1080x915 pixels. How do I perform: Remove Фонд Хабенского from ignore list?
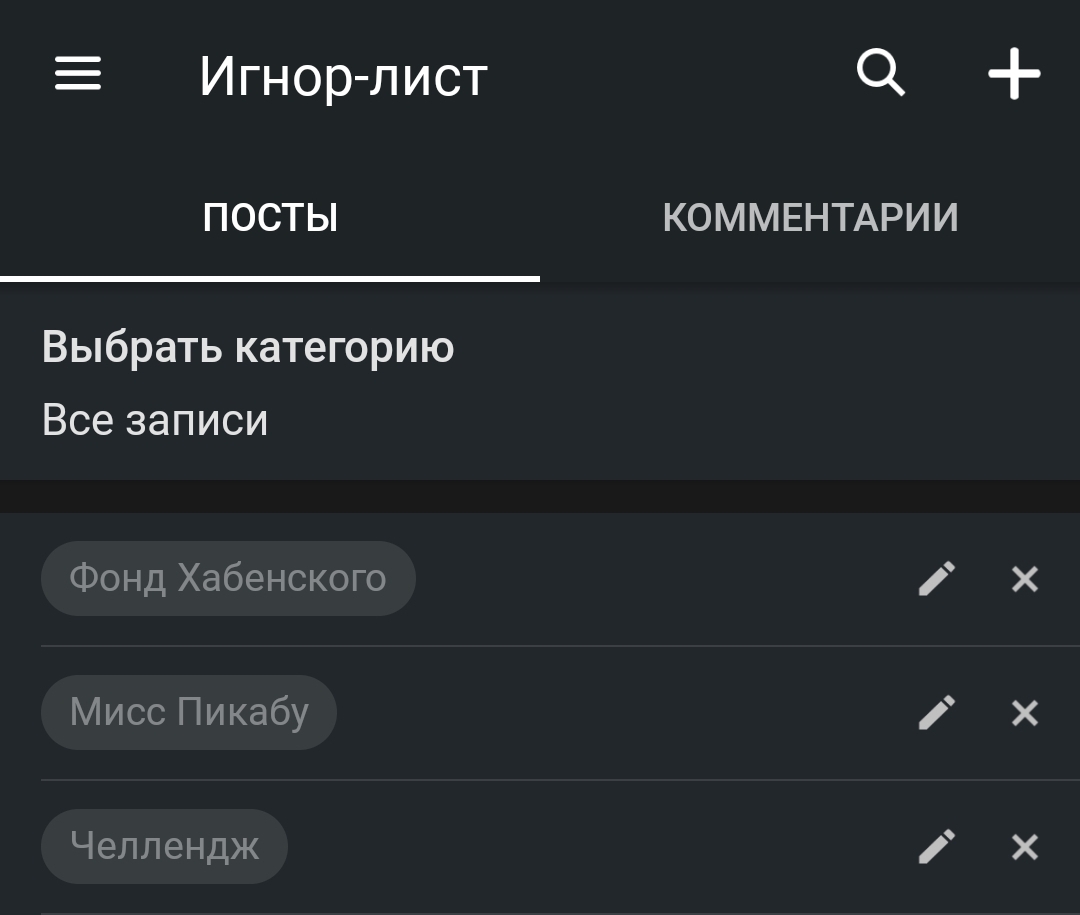[1025, 579]
